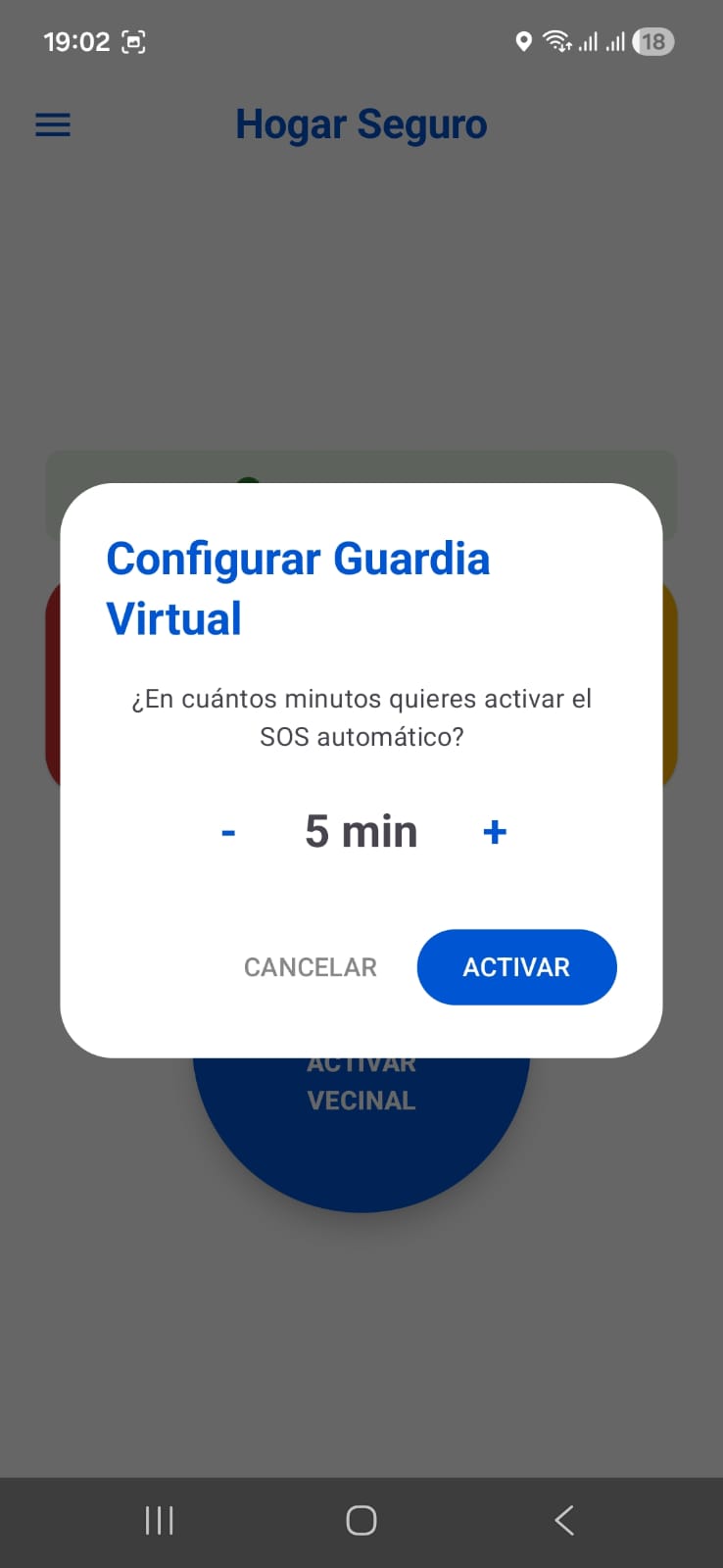Screen dimensions: 723x1568
Task: Tap the SOS automático question text
Action: [361, 717]
